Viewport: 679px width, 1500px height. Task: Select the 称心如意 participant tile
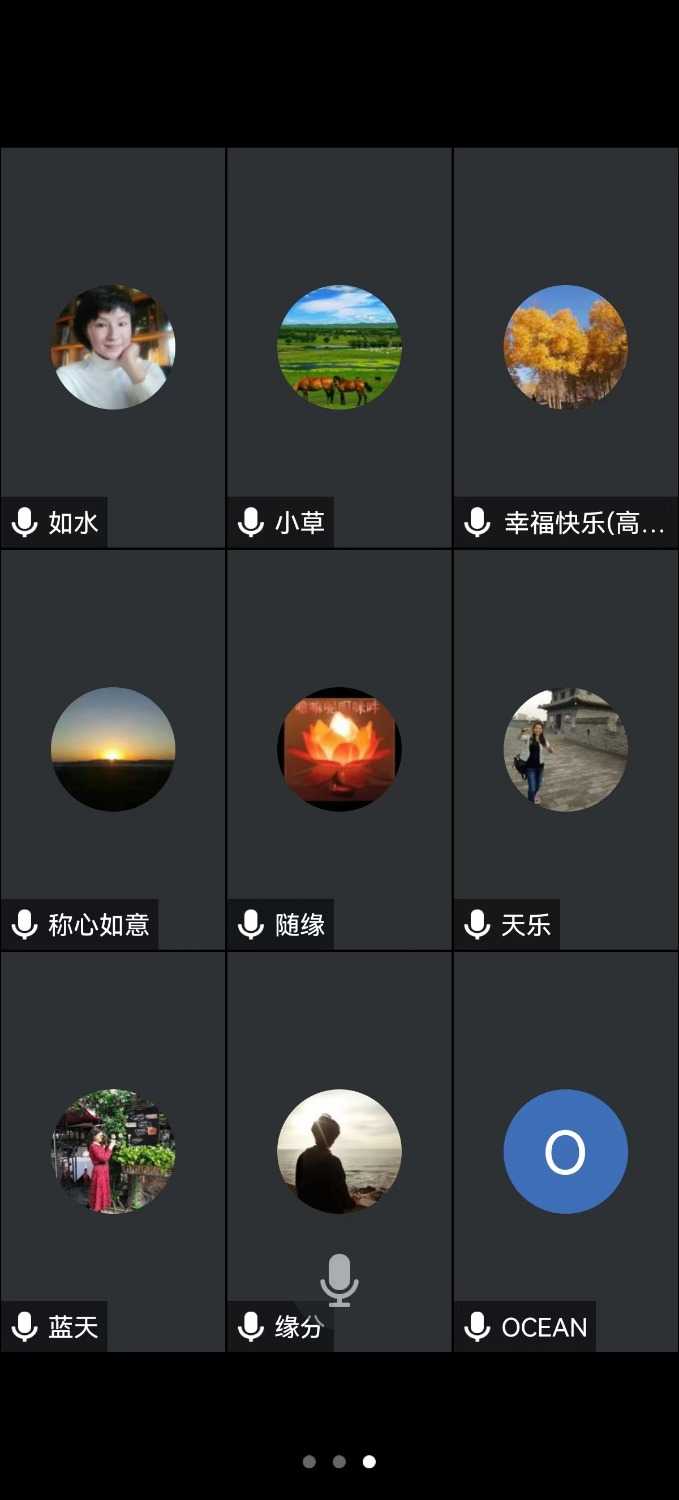tap(113, 749)
